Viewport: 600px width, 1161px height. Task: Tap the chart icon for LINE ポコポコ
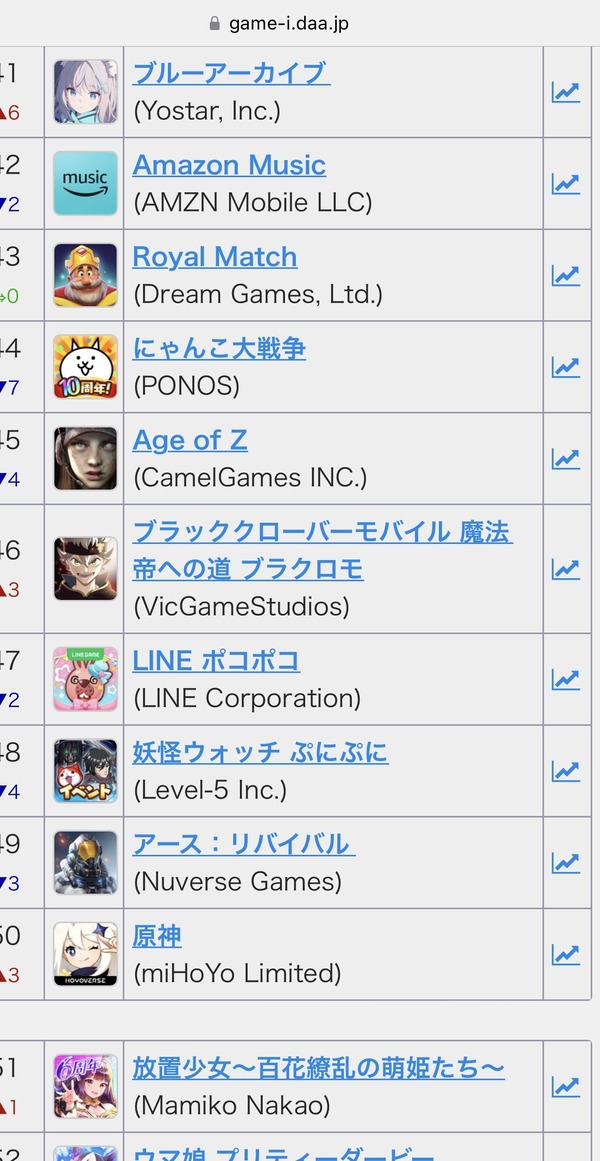pyautogui.click(x=565, y=680)
